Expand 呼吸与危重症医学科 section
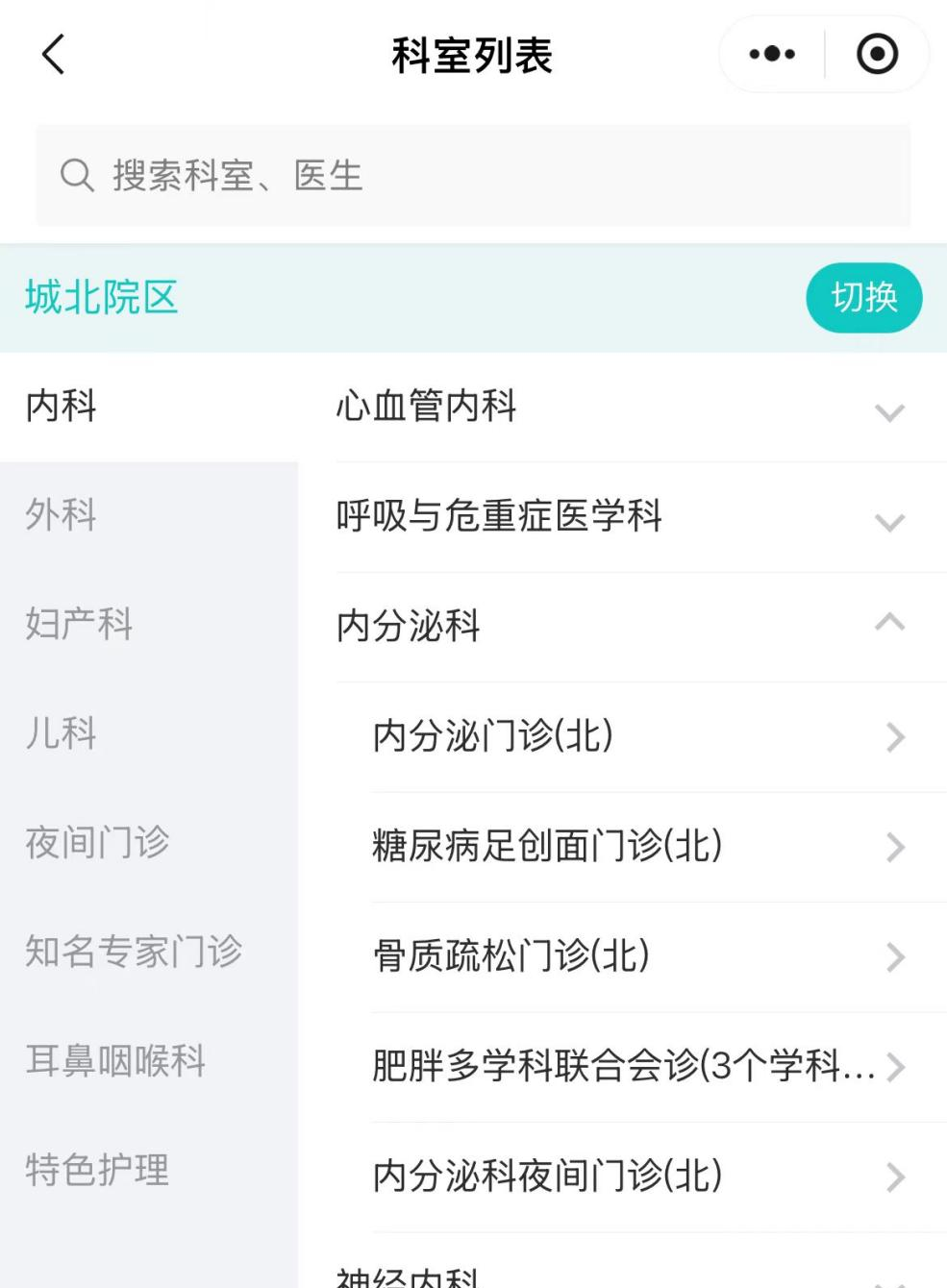 tap(887, 522)
